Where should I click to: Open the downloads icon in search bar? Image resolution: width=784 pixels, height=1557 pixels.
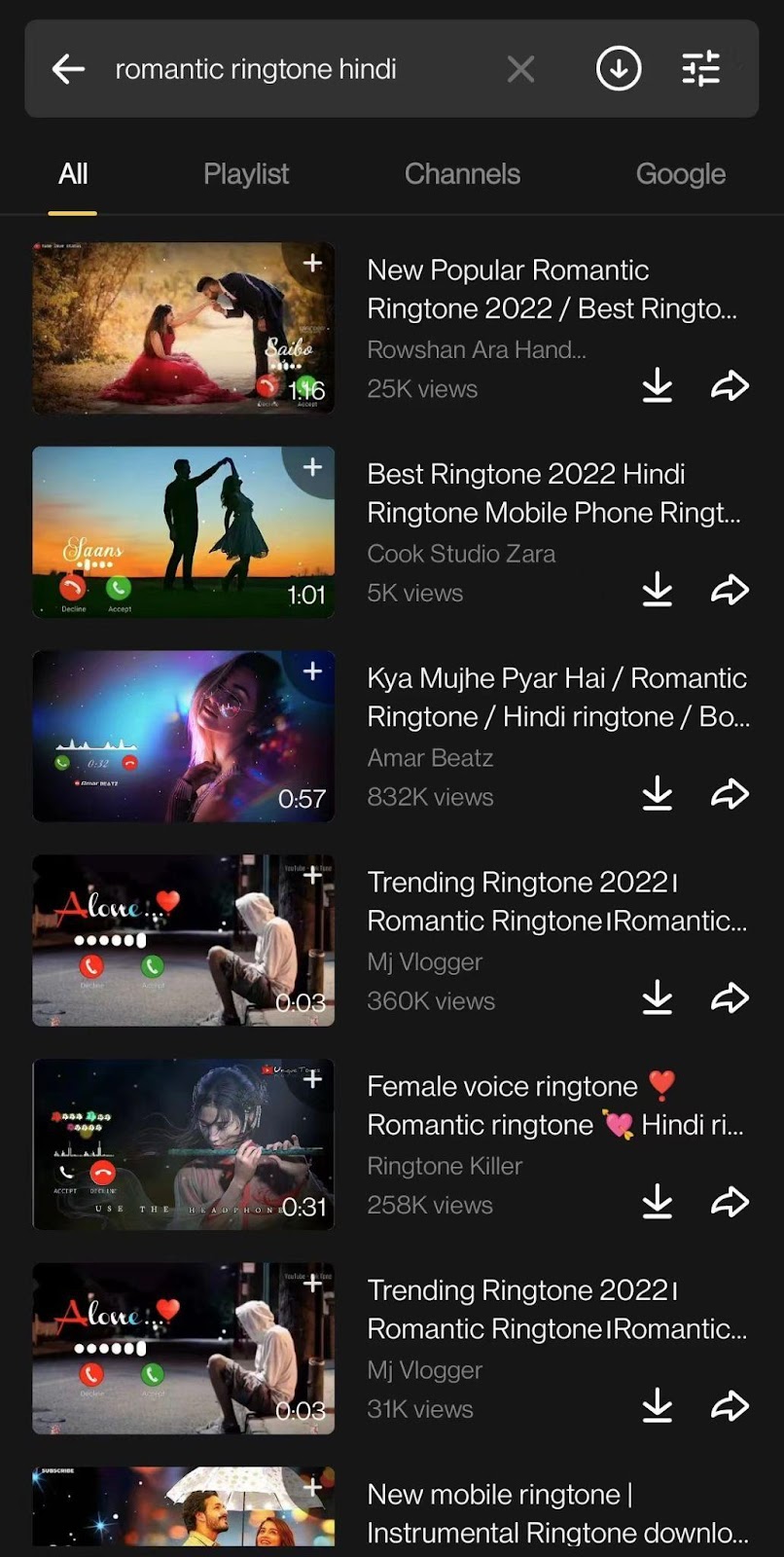pos(619,69)
